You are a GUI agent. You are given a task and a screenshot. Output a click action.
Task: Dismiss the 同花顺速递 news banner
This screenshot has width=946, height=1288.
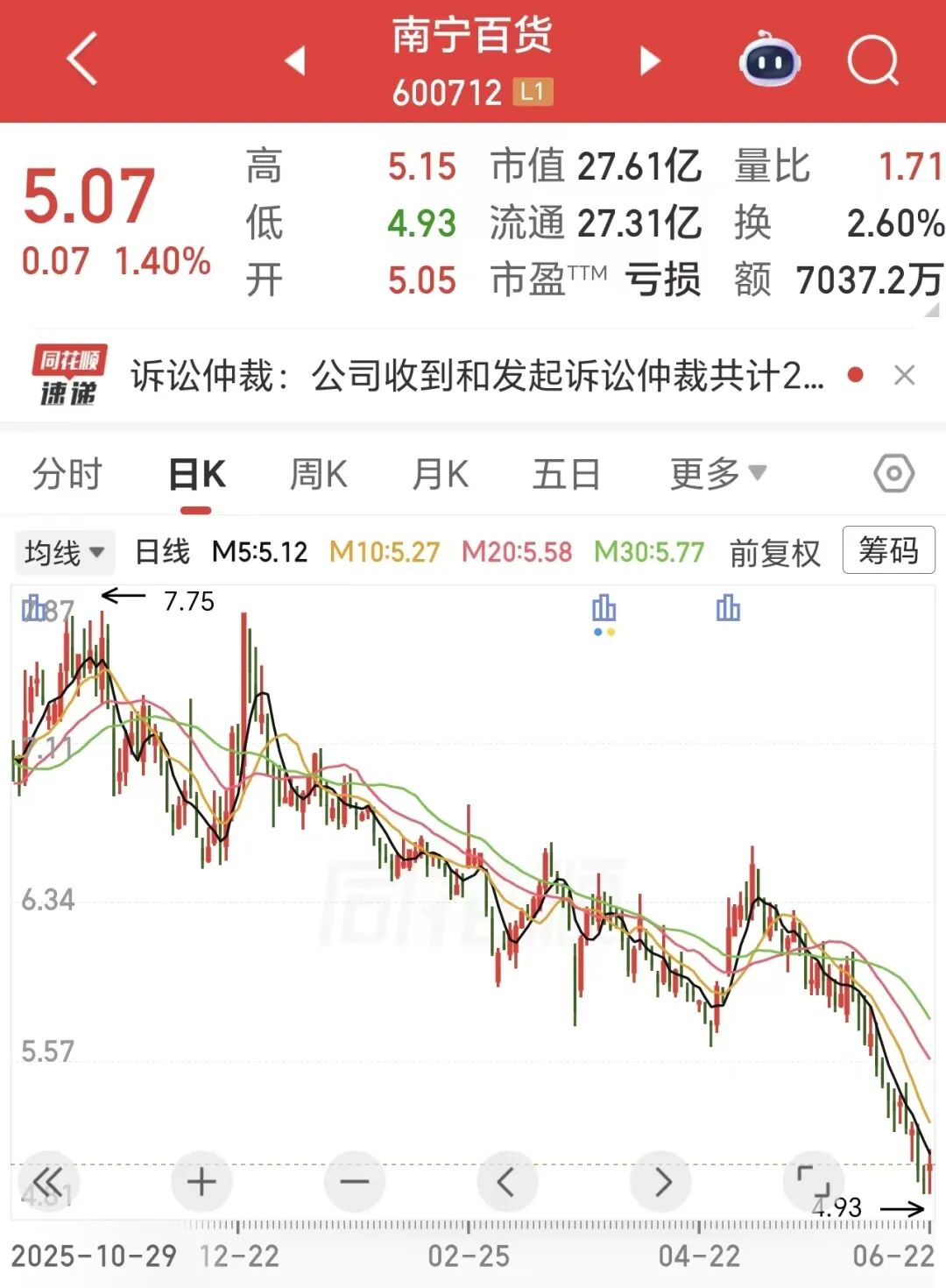click(905, 375)
